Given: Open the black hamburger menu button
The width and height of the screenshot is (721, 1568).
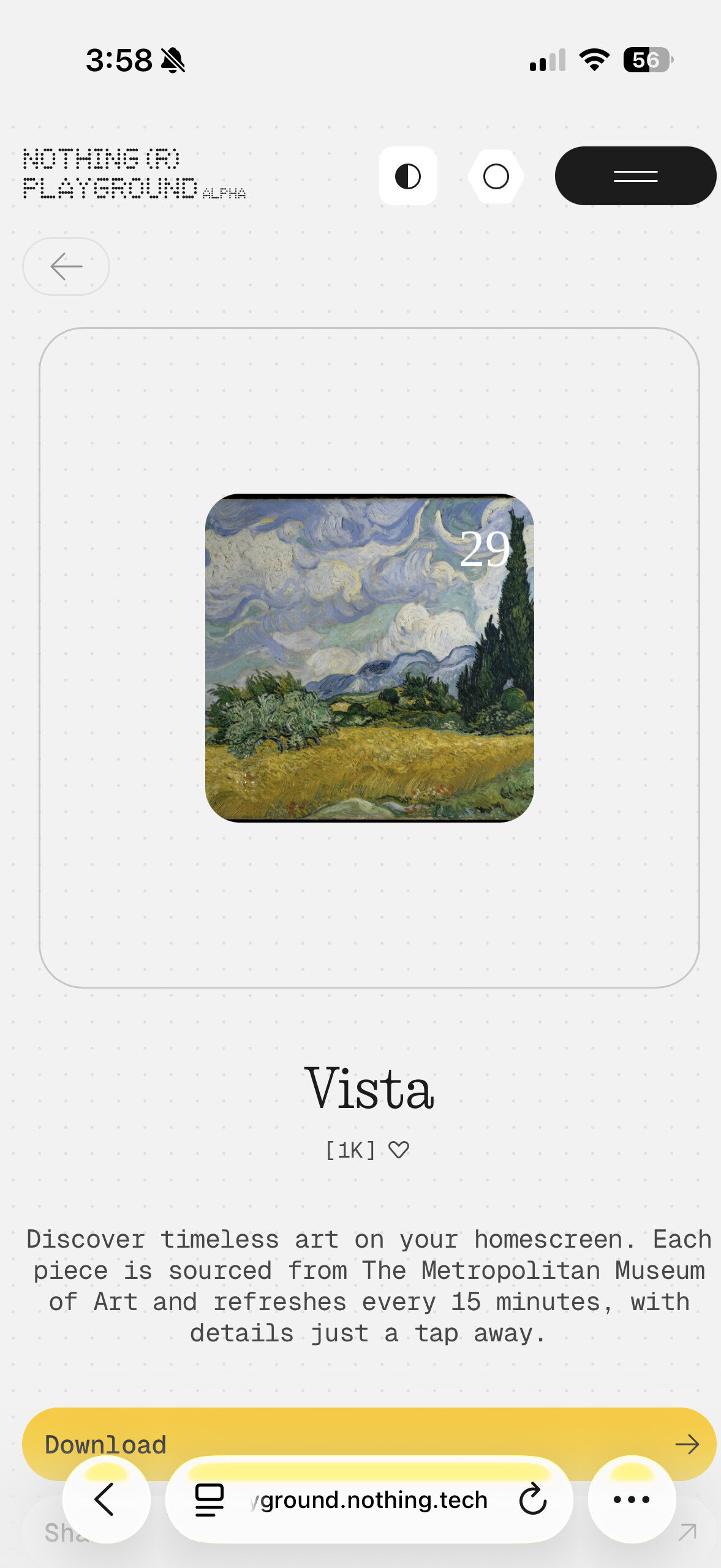Looking at the screenshot, I should pyautogui.click(x=635, y=176).
